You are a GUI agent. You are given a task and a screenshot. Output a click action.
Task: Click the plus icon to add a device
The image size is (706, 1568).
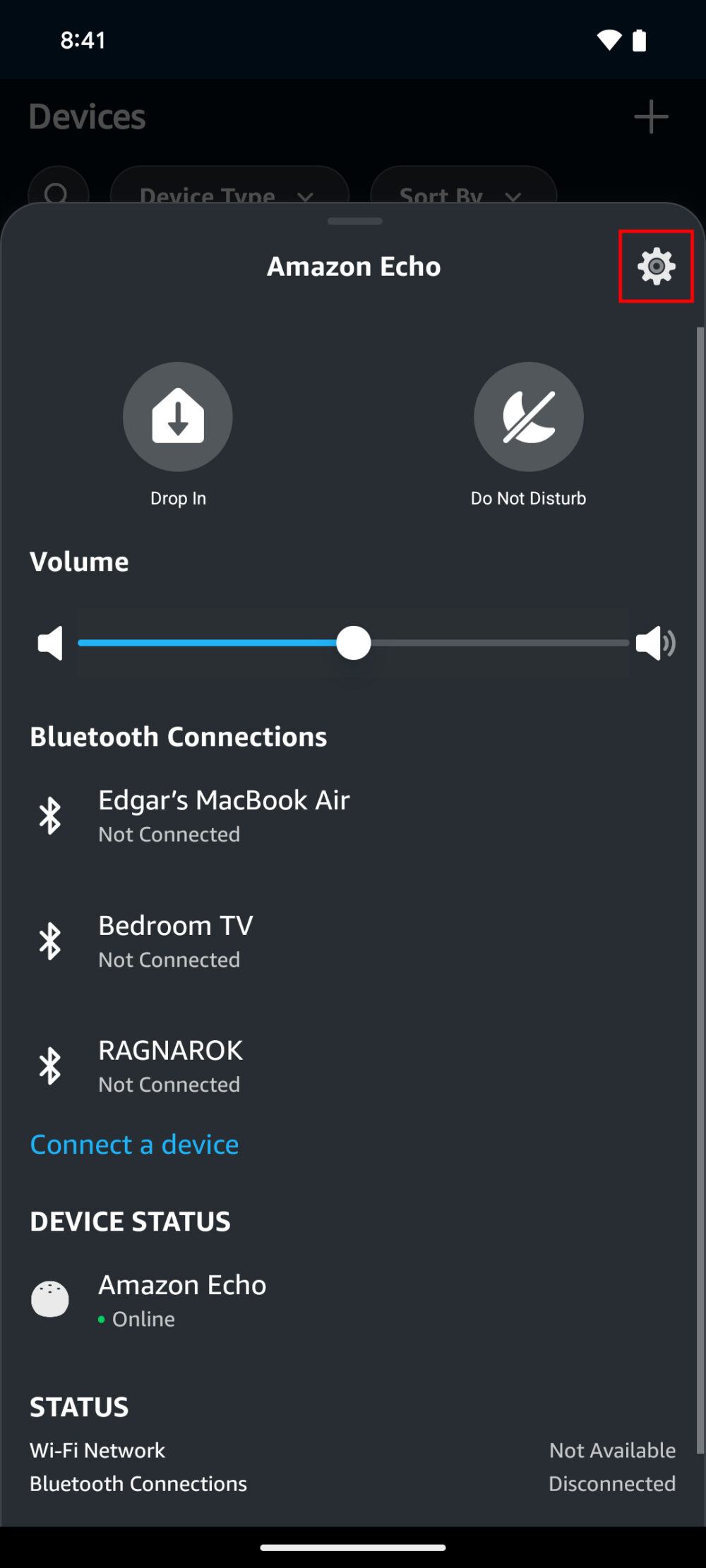point(650,117)
